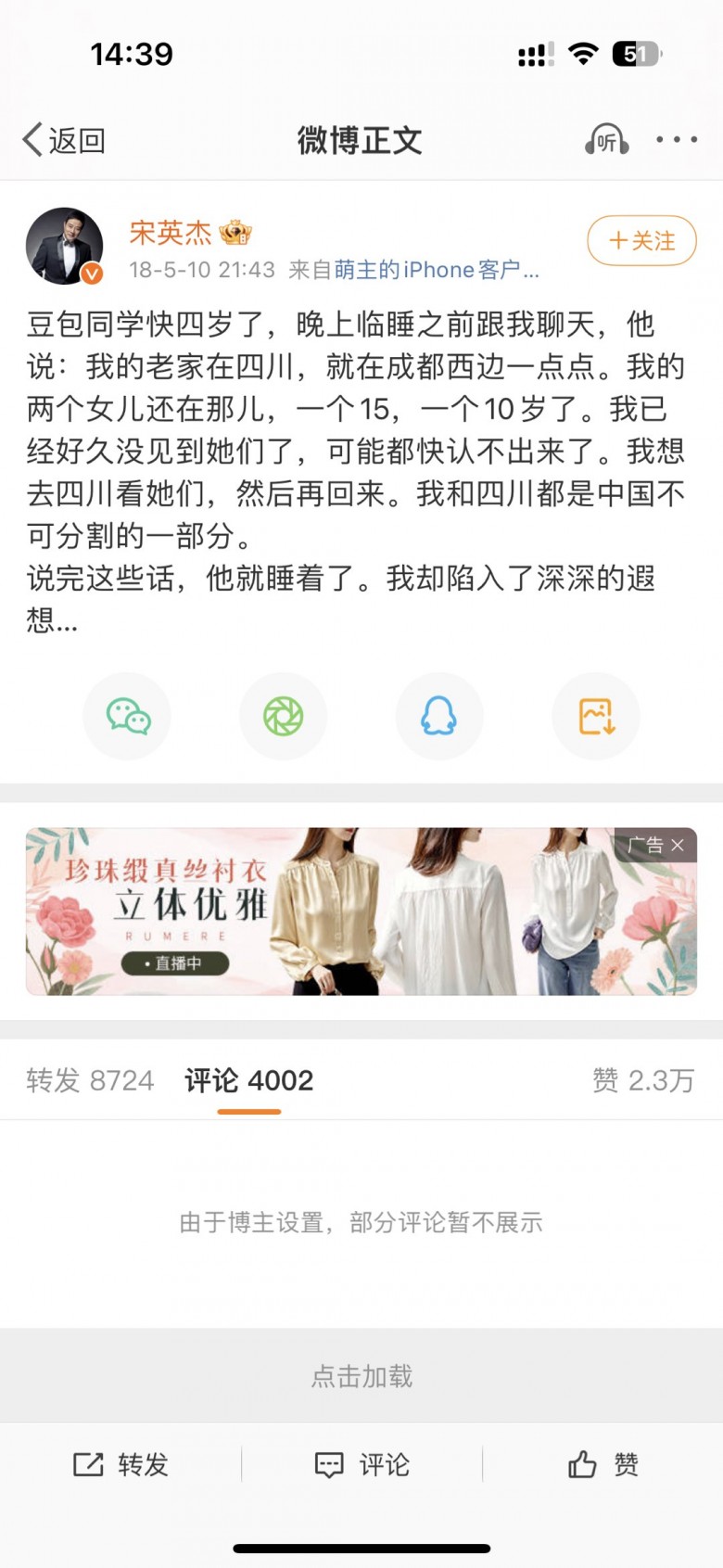Open the 萌主的iPhone客户端 source link
Screen dimensions: 723x1568
[436, 270]
